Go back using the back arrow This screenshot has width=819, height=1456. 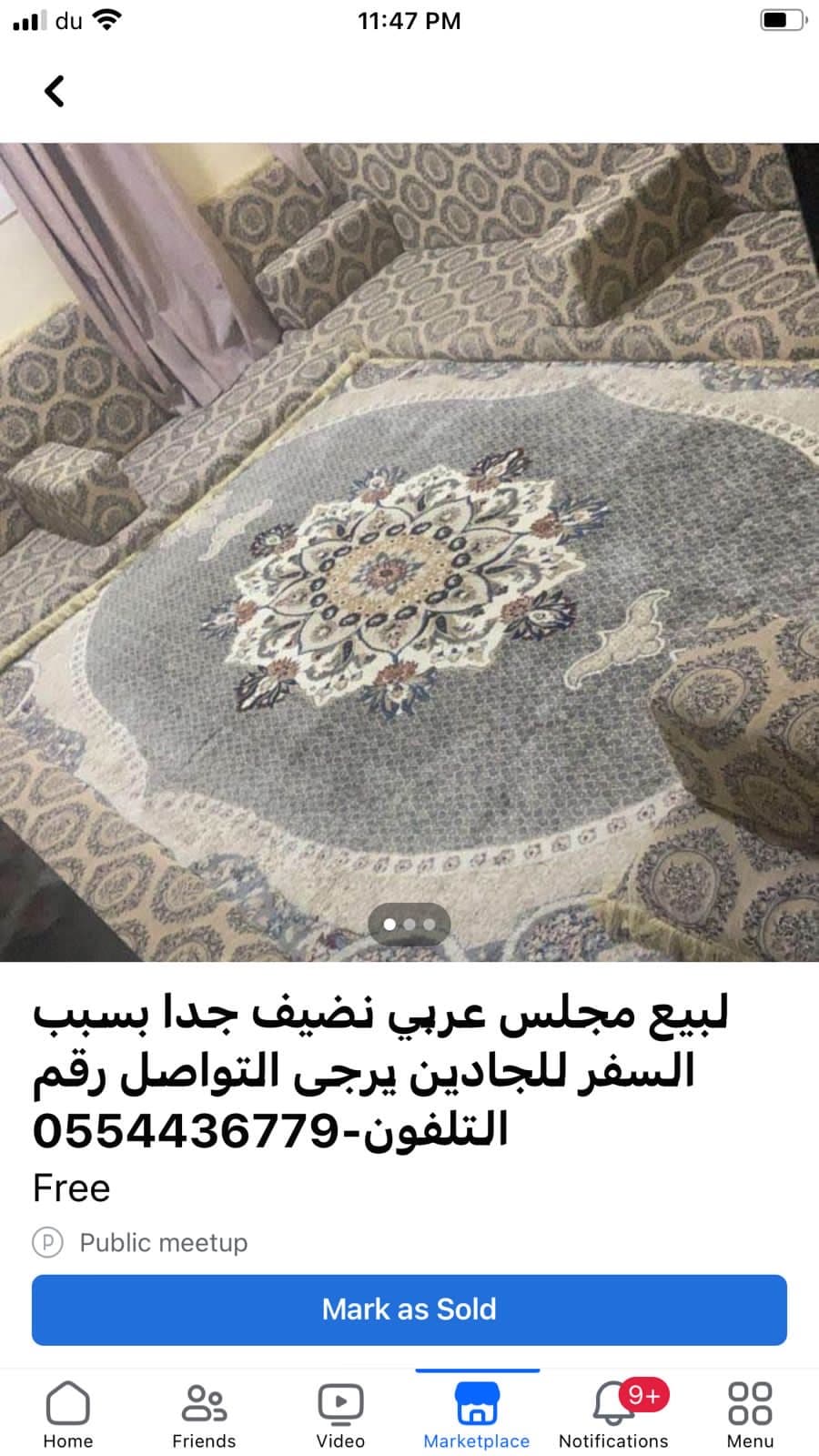pos(55,91)
